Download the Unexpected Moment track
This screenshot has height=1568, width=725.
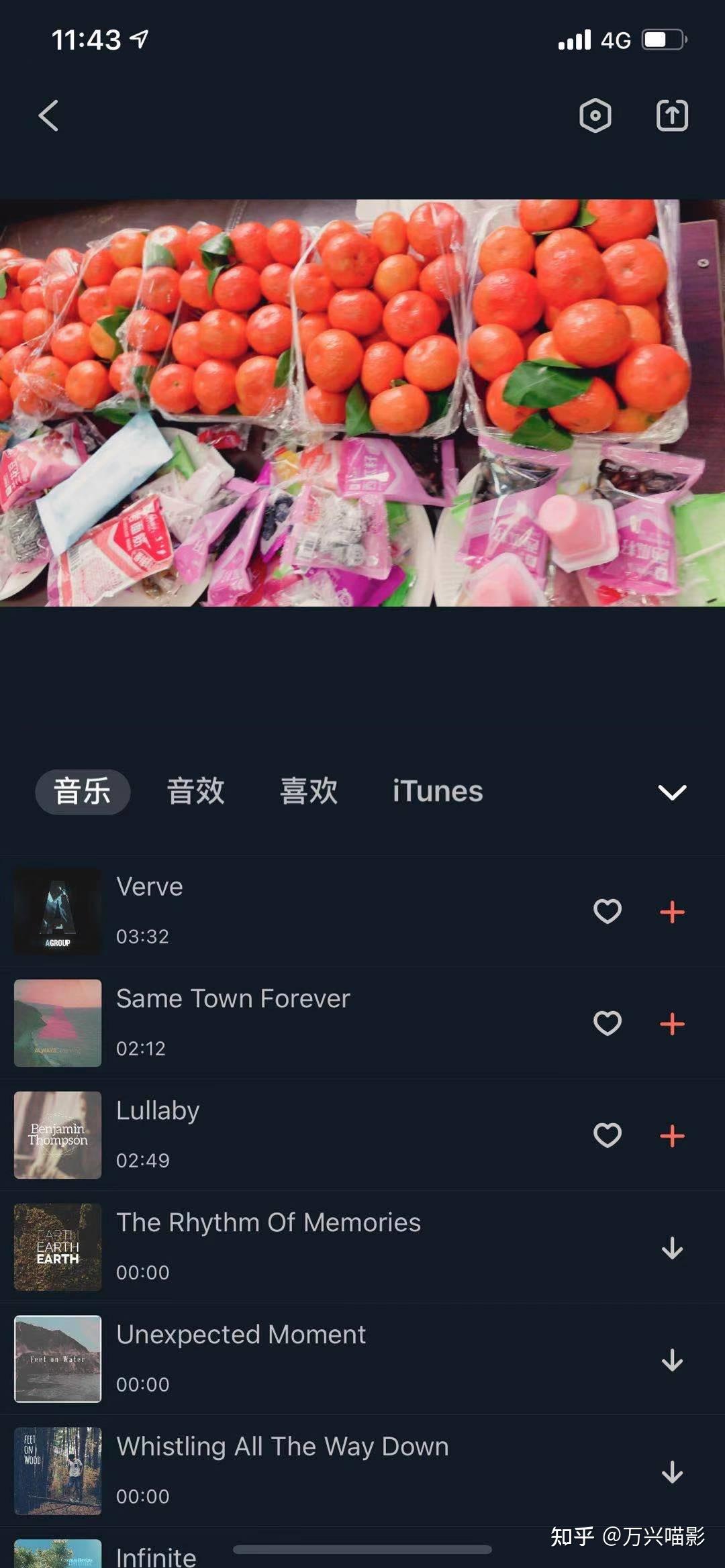[x=672, y=1360]
